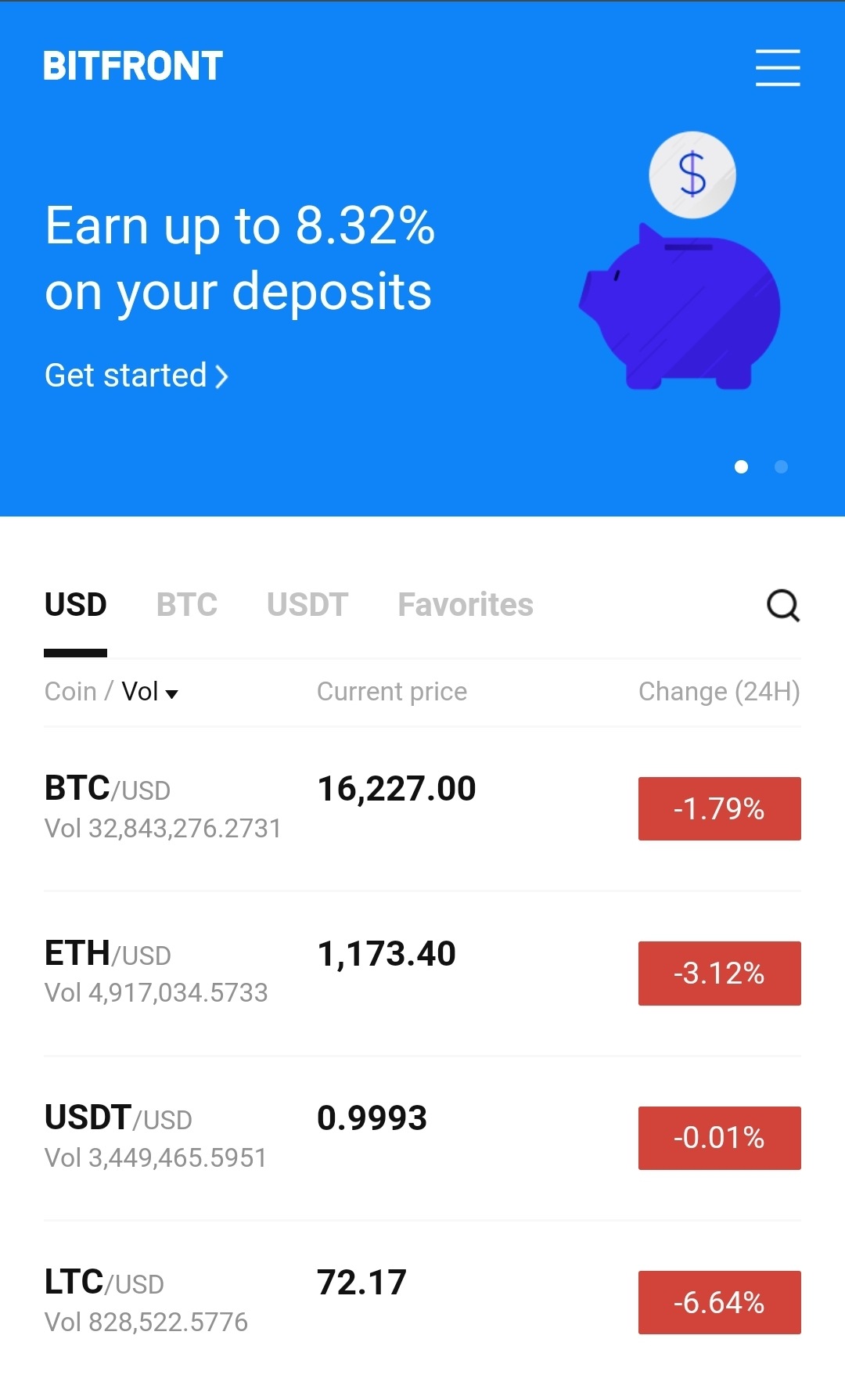
Task: Select the ETH/USD current price value
Action: tap(387, 953)
